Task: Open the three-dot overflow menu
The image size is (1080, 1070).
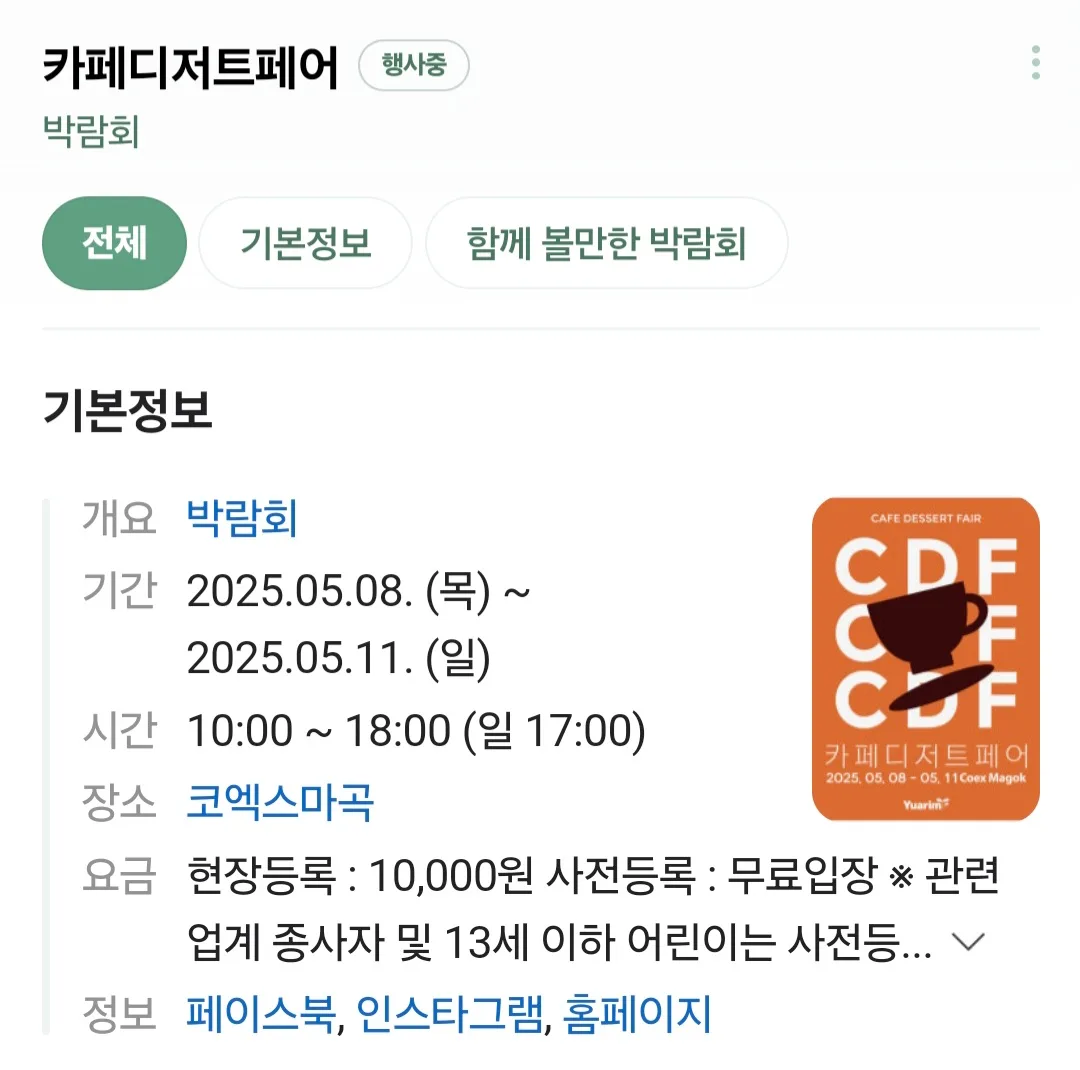Action: click(x=1035, y=63)
